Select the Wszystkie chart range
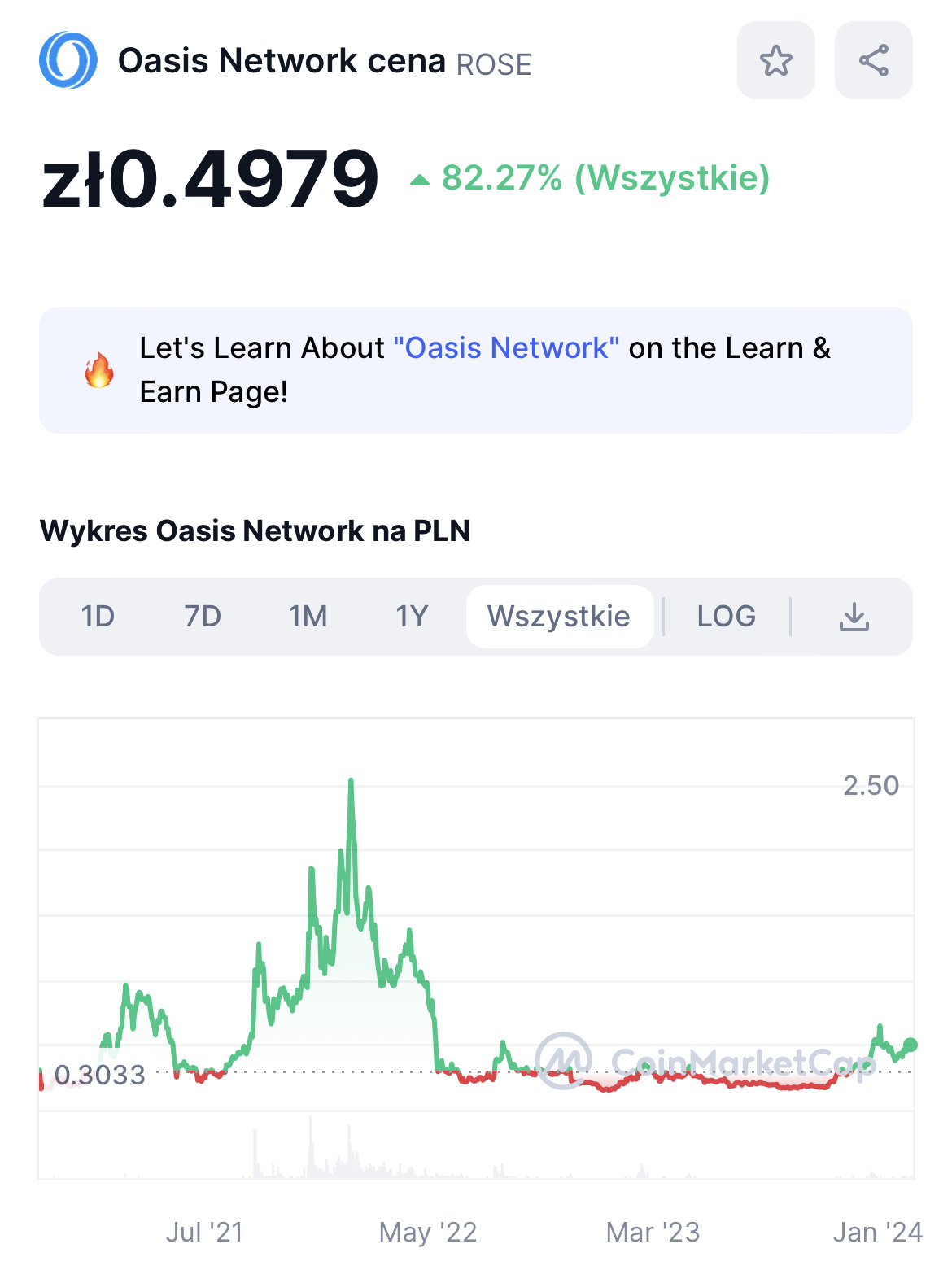The width and height of the screenshot is (952, 1283). (x=559, y=617)
